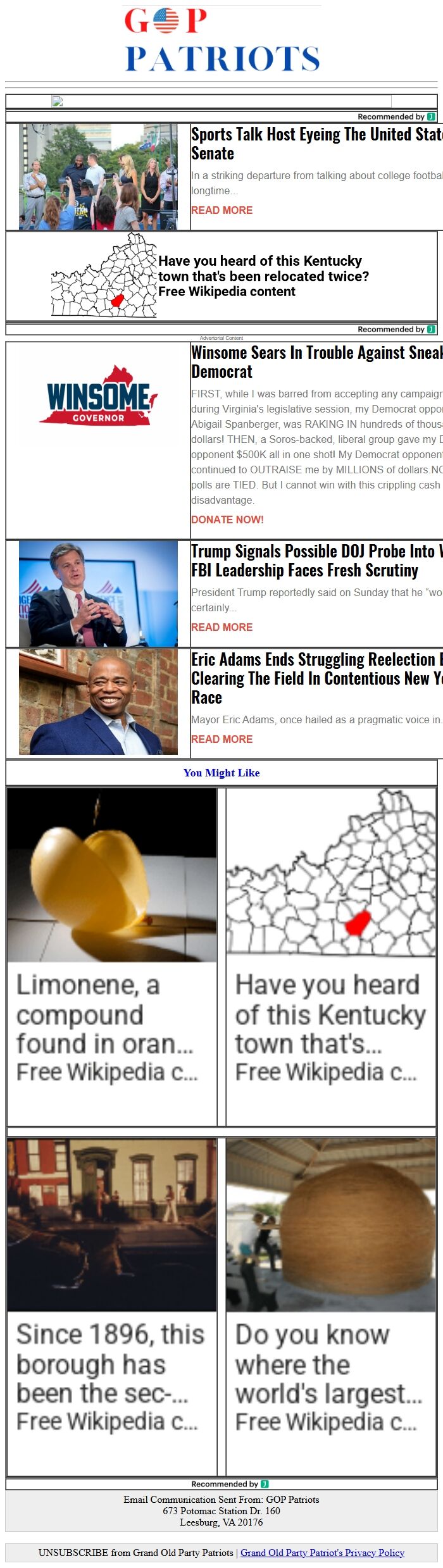Viewport: 443px width, 1568px height.
Task: Open READ MORE under Eric Adams article
Action: click(221, 739)
